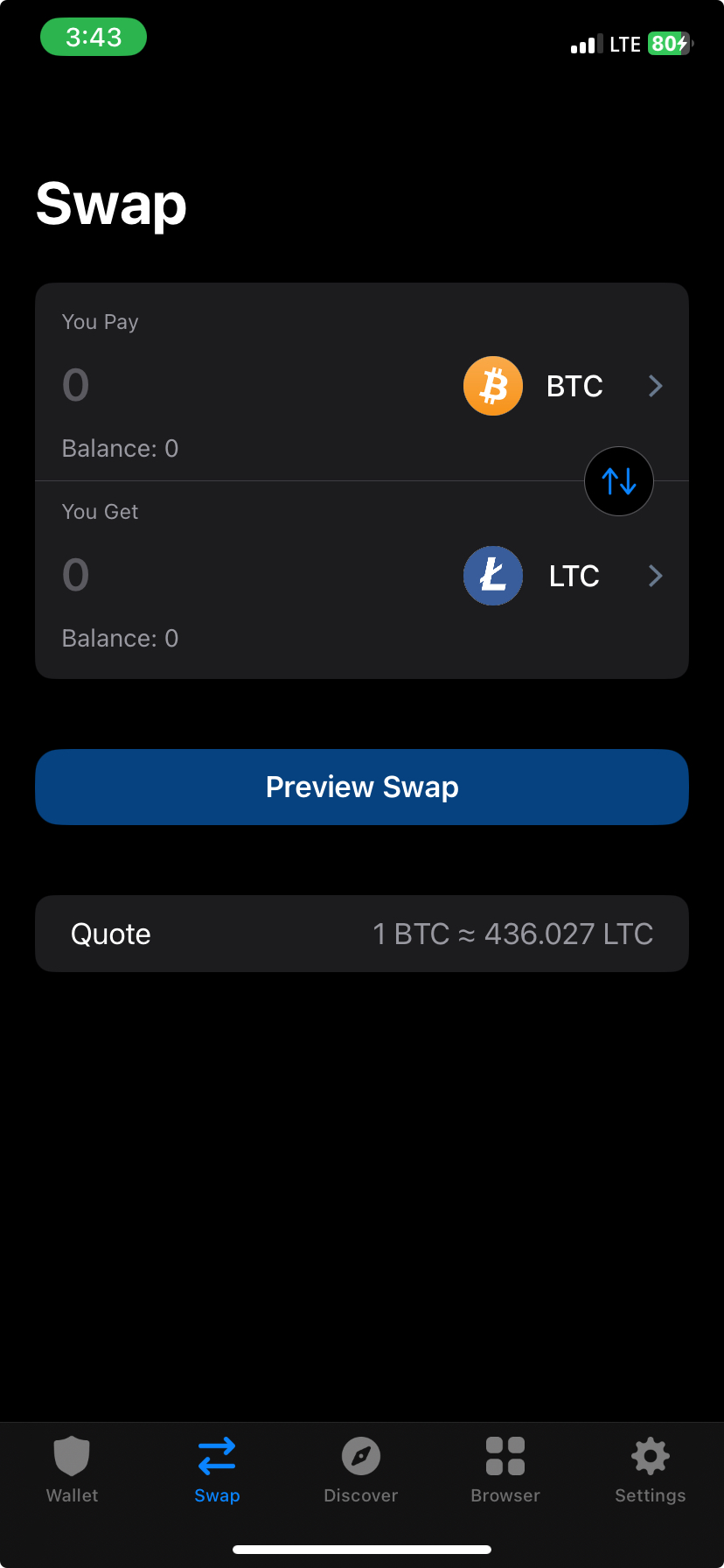Open the You Get currency picker
Viewport: 724px width, 1568px height.
click(x=573, y=576)
